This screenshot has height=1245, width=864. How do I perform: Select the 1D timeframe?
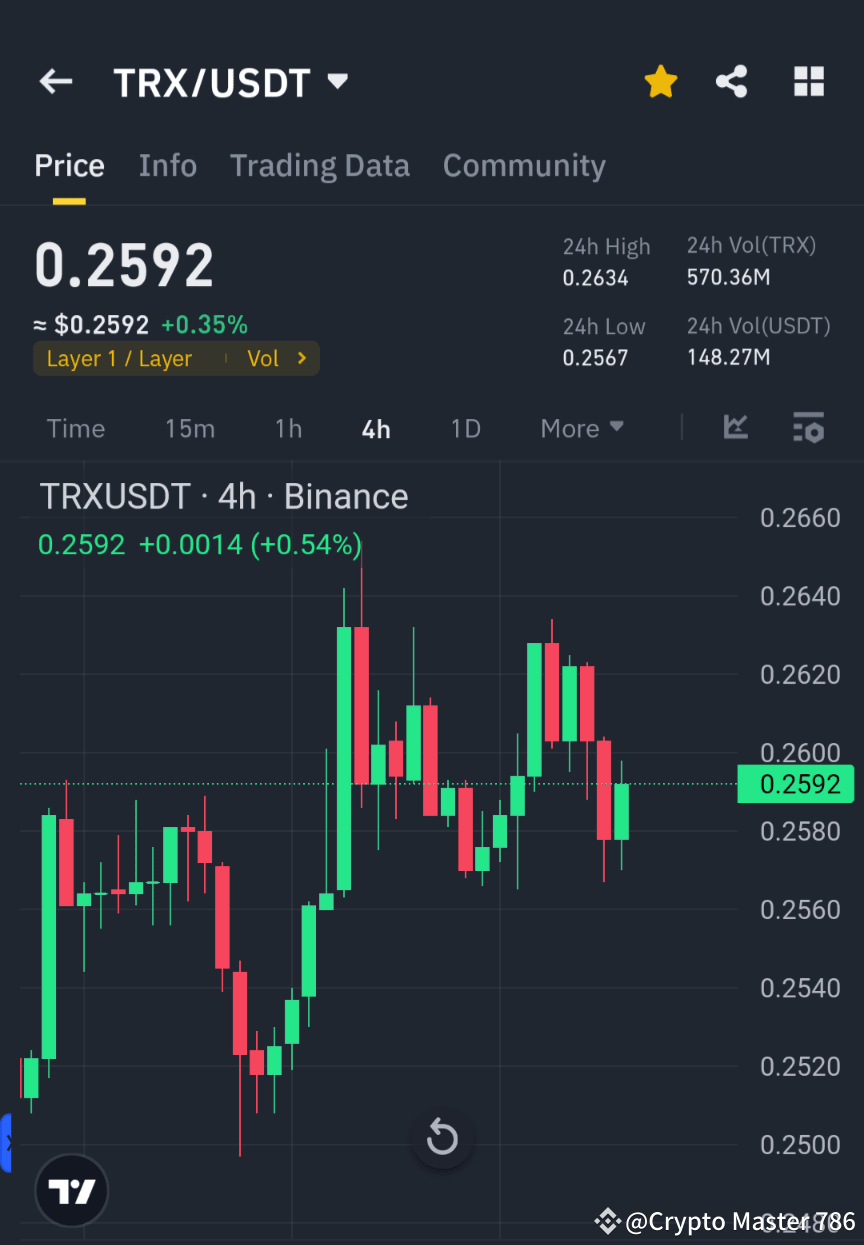(465, 428)
